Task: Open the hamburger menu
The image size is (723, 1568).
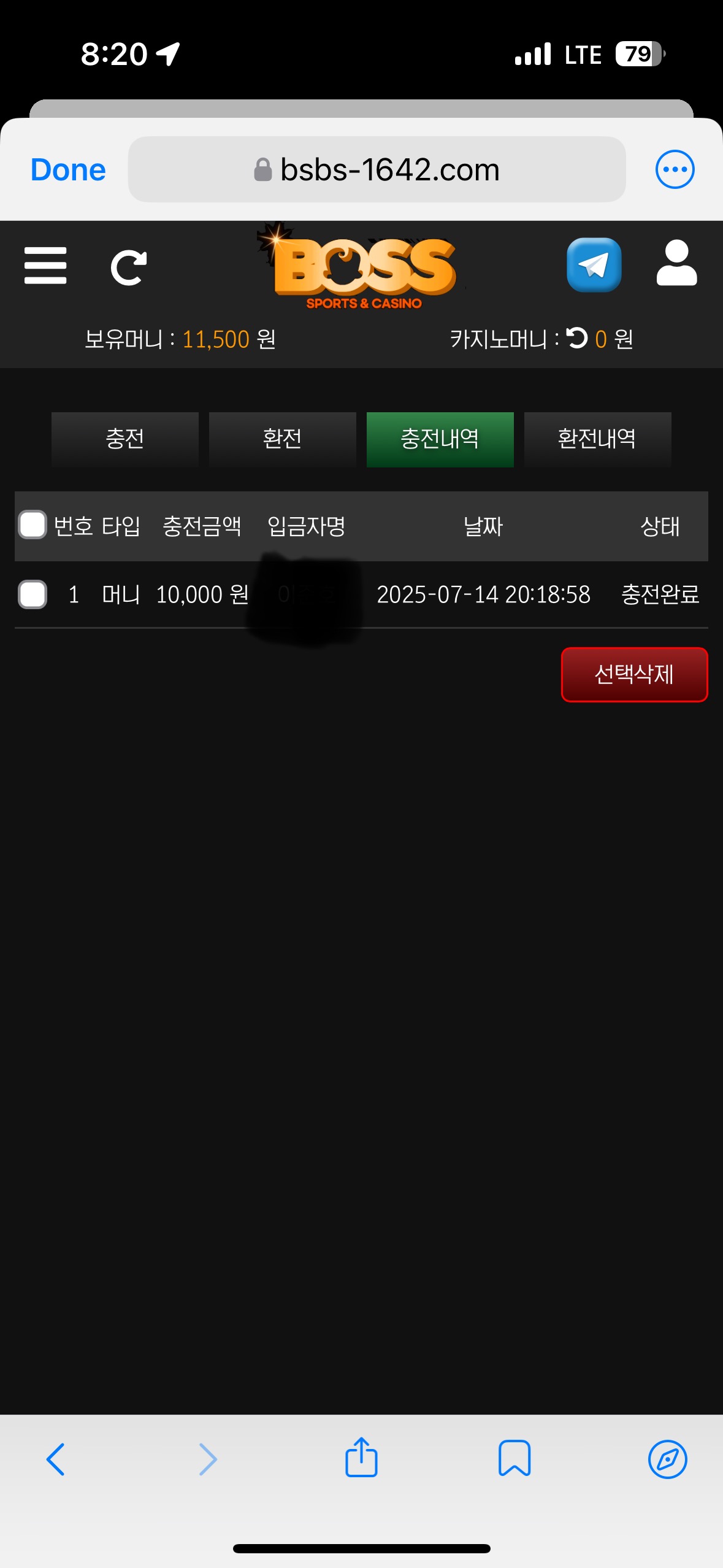Action: click(45, 266)
